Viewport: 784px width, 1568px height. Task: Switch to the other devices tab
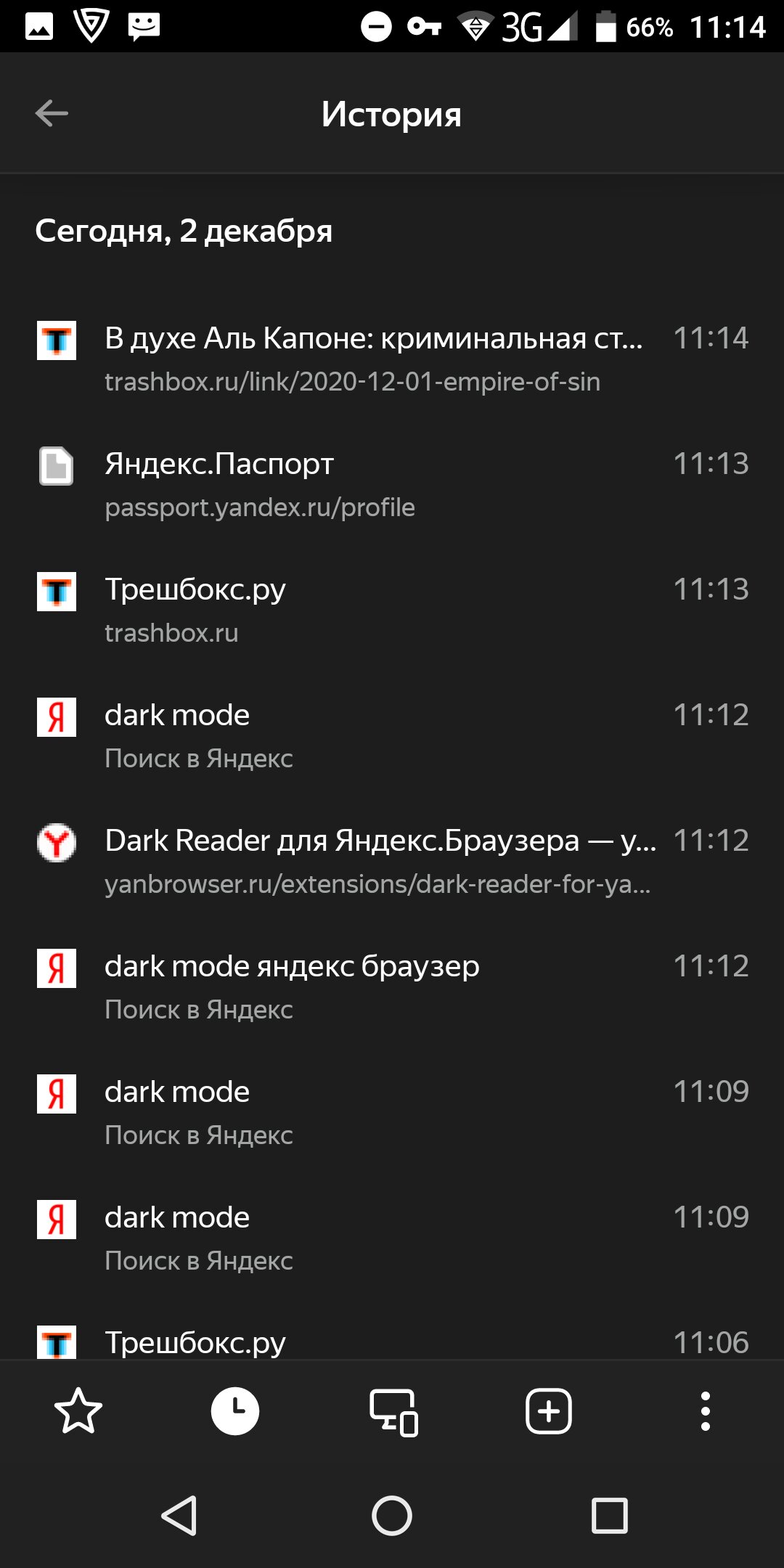coord(393,1412)
